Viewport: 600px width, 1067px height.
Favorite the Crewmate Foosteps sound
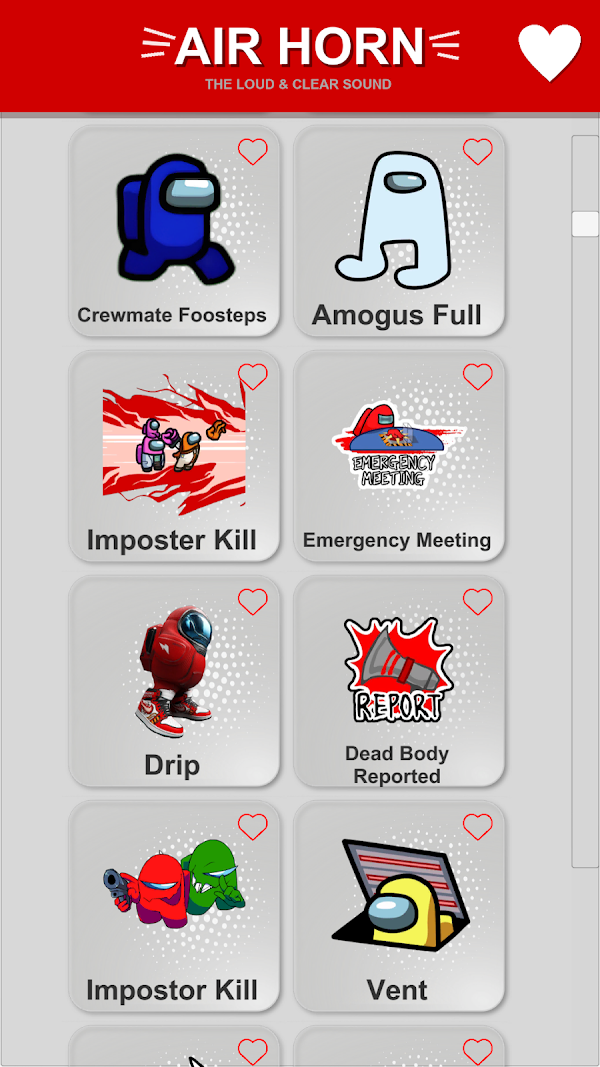tap(253, 152)
